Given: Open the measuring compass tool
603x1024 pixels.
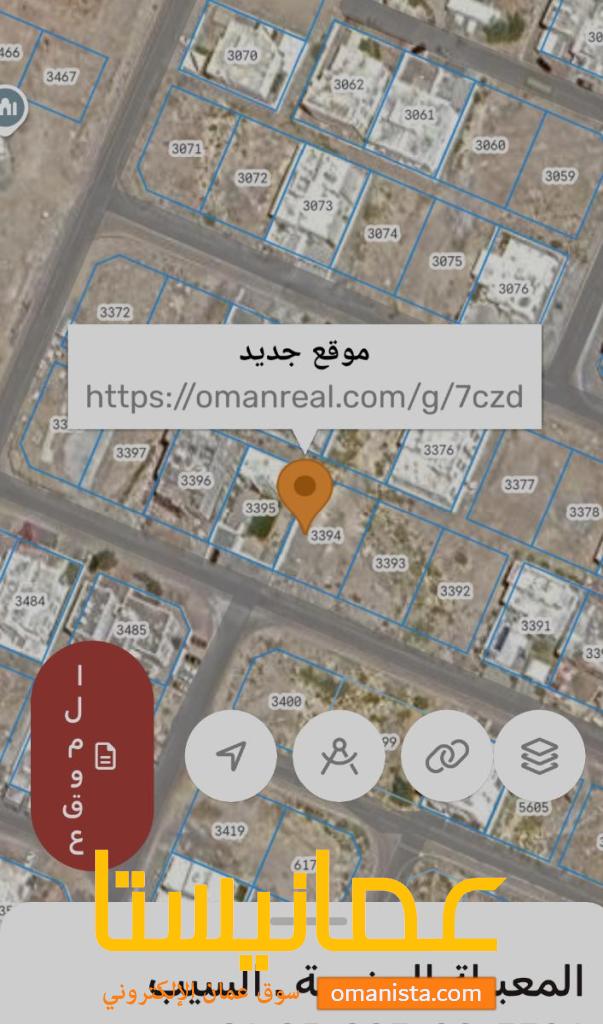Looking at the screenshot, I should (x=339, y=756).
